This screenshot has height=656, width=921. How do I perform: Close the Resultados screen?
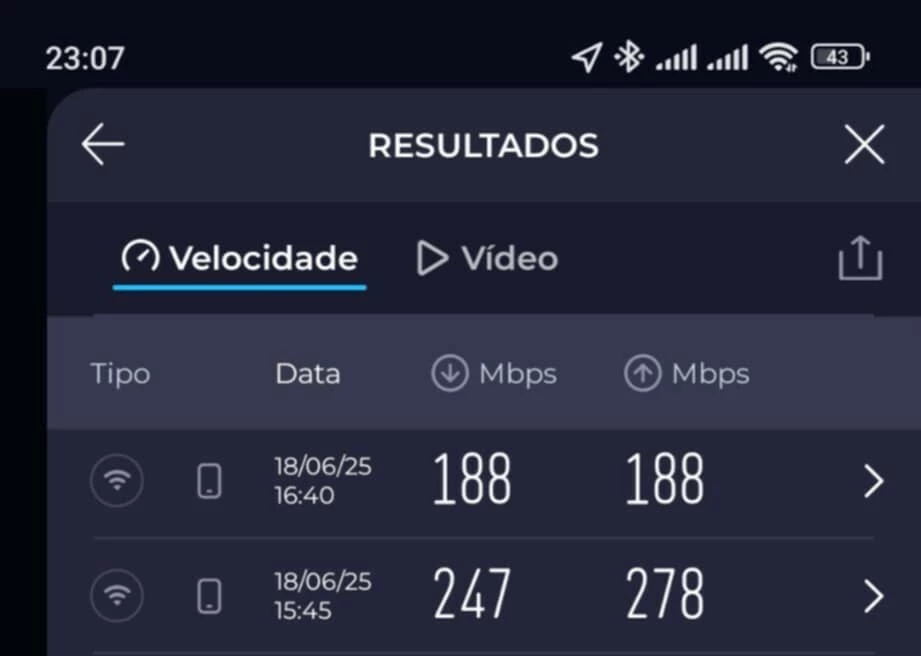tap(864, 146)
